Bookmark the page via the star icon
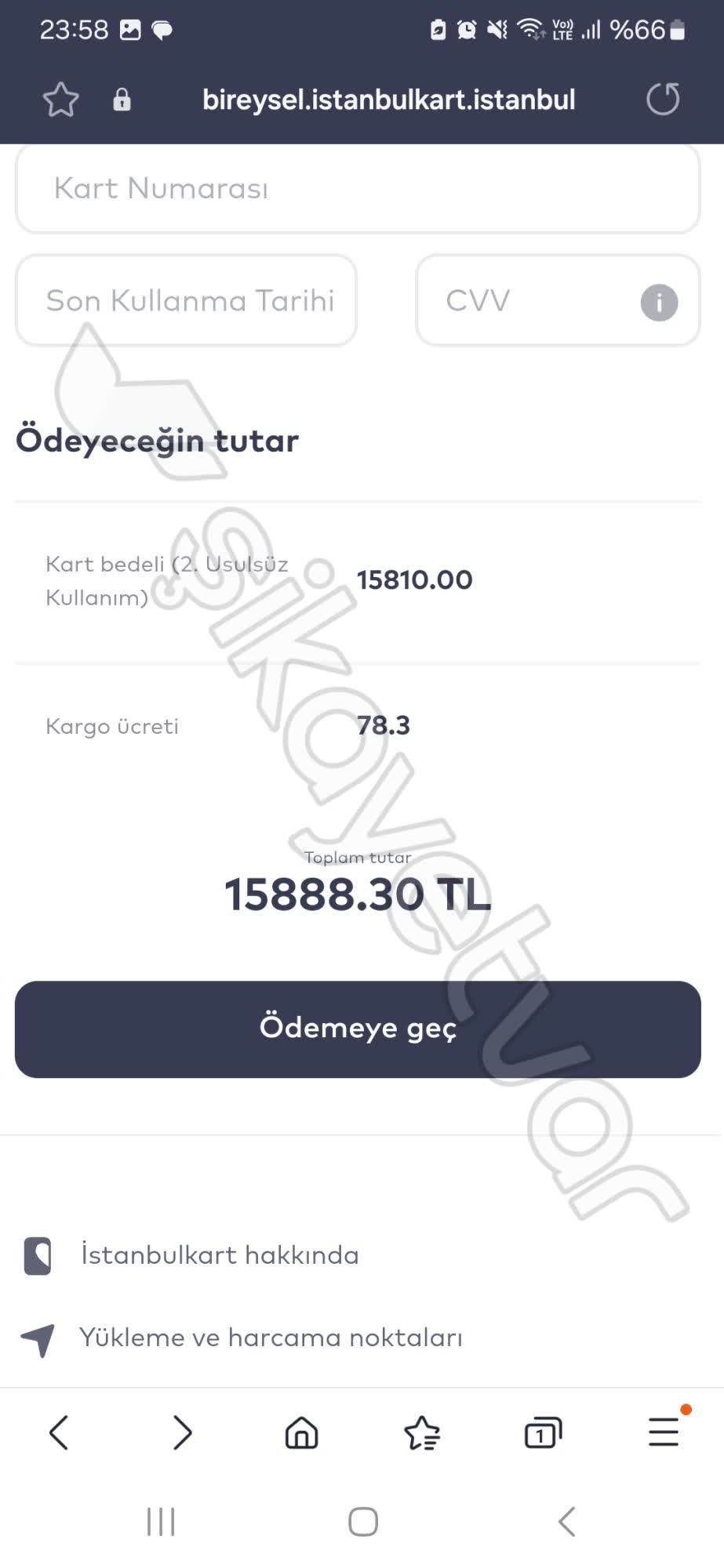 62,100
